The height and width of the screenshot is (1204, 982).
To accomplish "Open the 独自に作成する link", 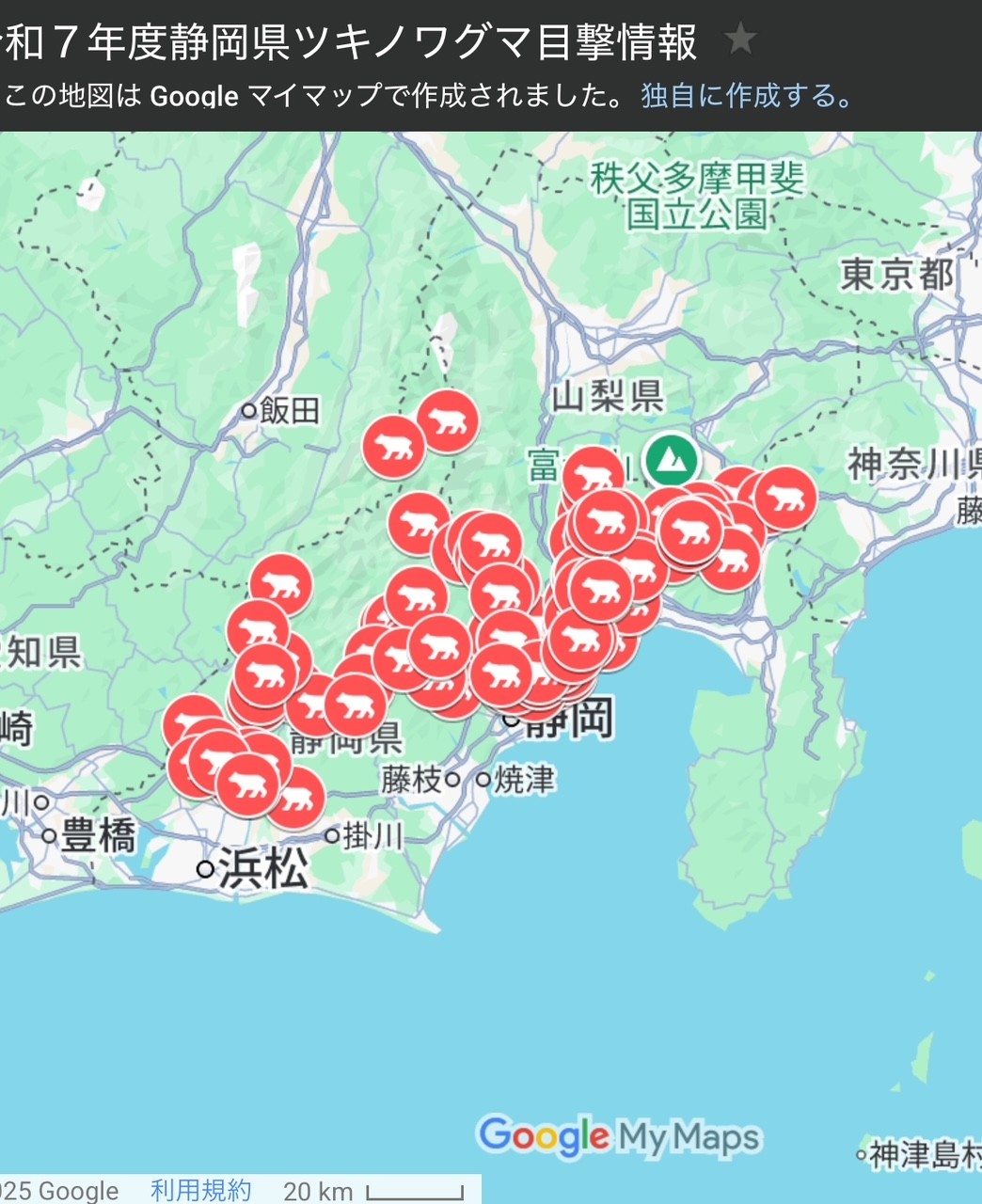I will coord(747,96).
